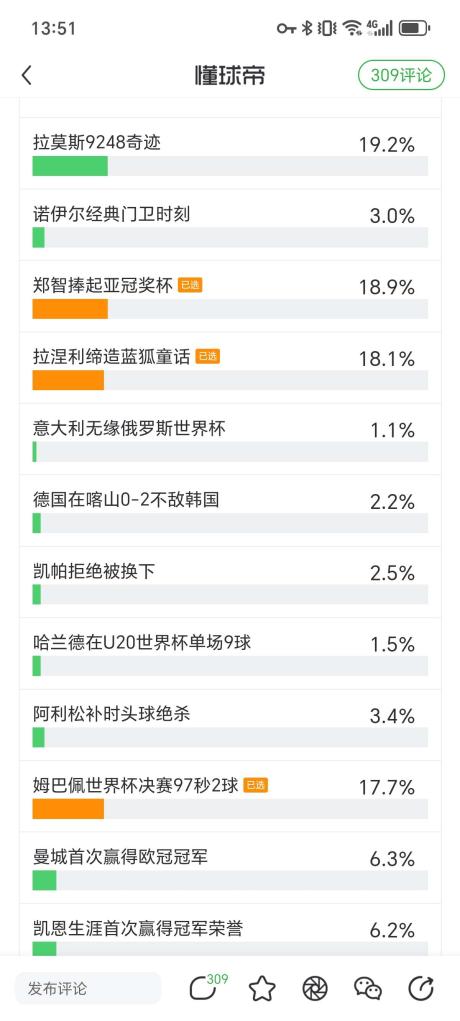
Task: Open the share arrow icon at bottom right
Action: pos(421,988)
